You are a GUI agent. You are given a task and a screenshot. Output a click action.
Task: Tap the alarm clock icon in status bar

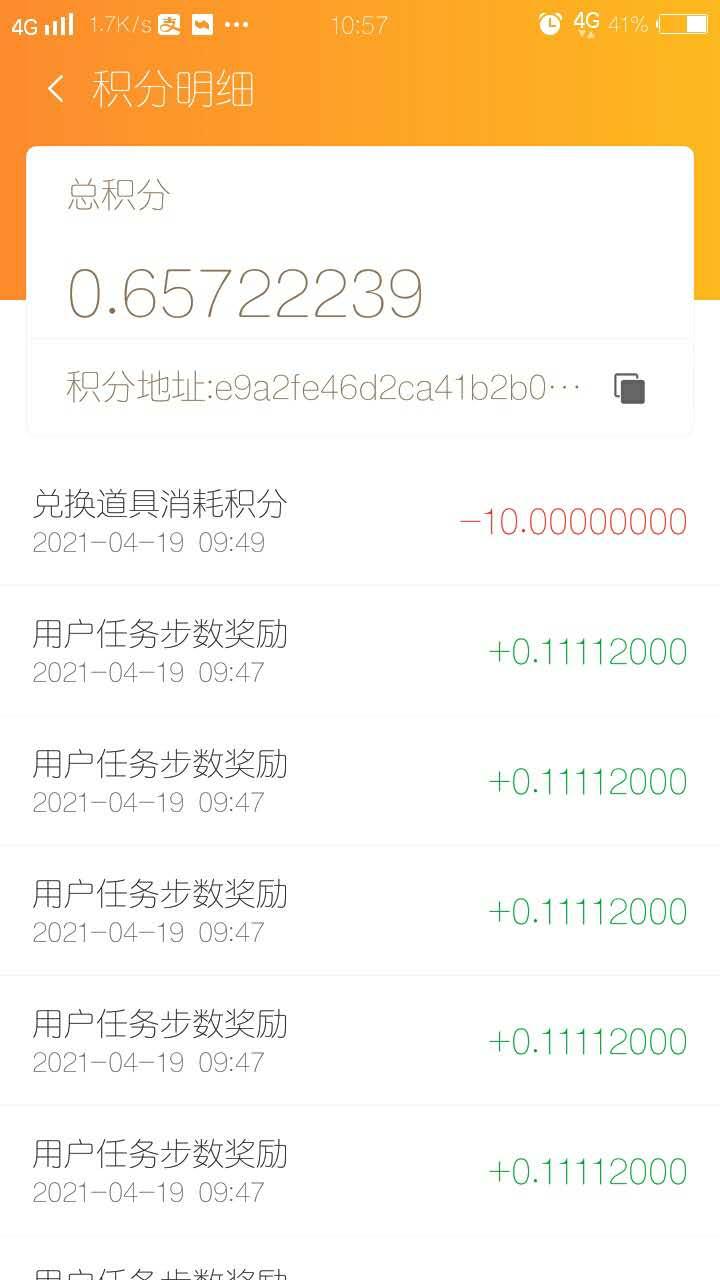point(550,22)
